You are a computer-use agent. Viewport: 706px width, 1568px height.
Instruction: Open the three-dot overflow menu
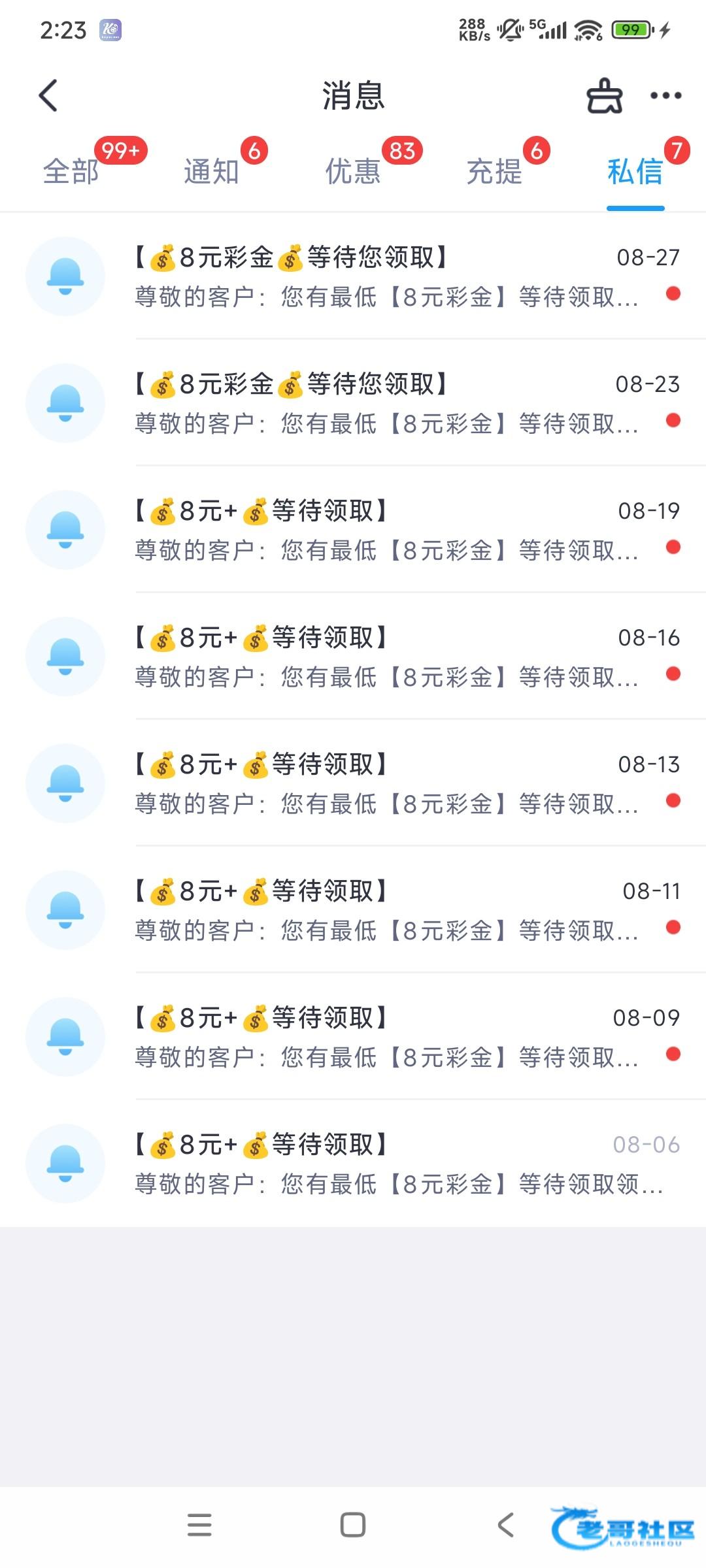665,96
